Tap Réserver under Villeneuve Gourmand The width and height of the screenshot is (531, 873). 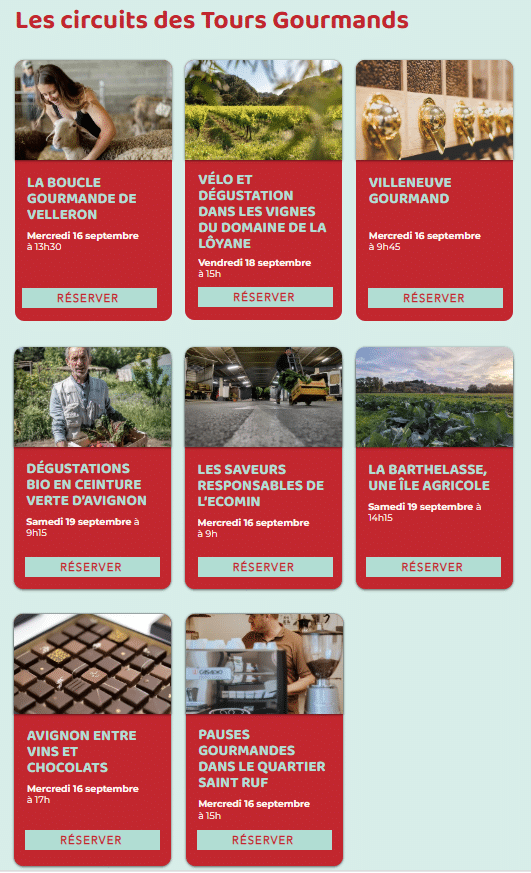[x=435, y=298]
